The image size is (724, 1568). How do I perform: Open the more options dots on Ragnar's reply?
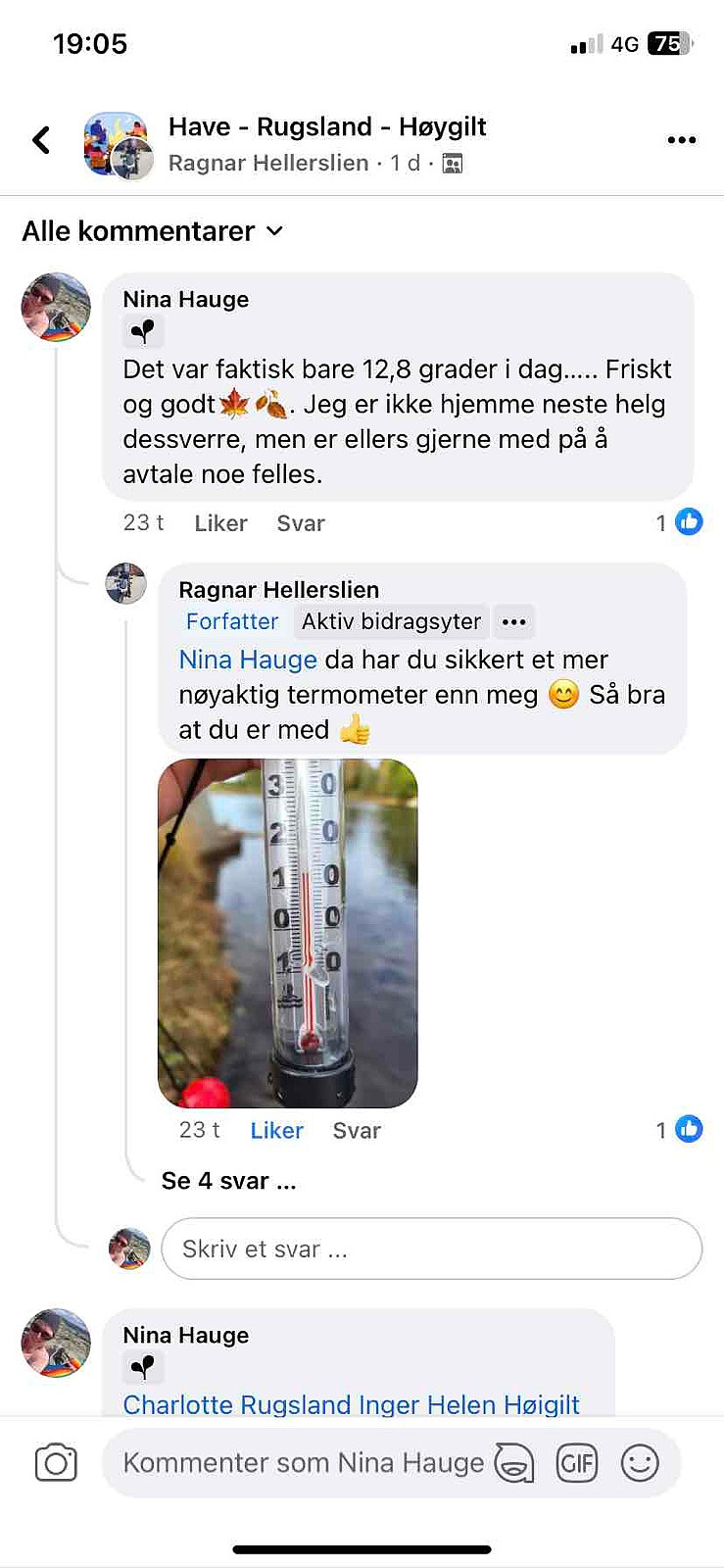point(514,621)
